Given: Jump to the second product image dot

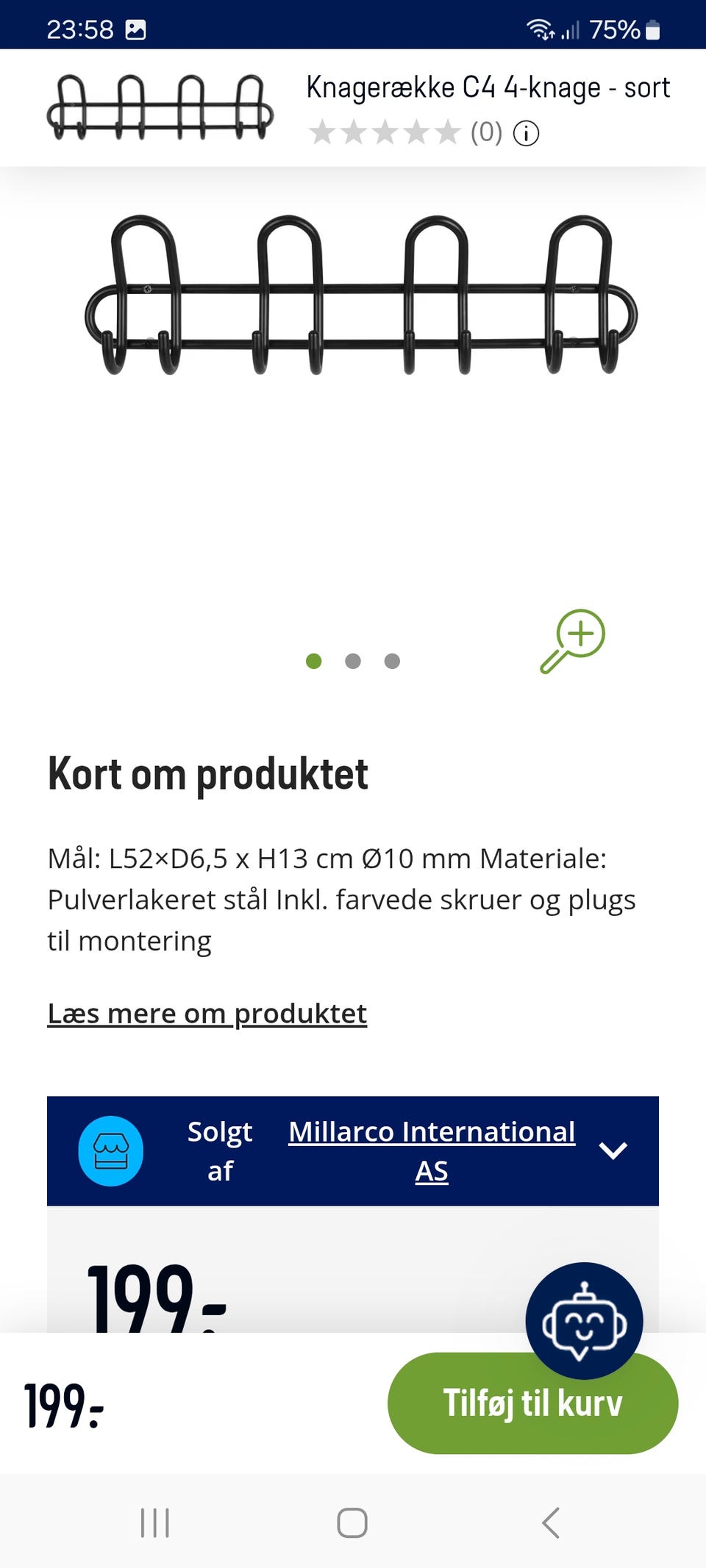Looking at the screenshot, I should pyautogui.click(x=353, y=661).
